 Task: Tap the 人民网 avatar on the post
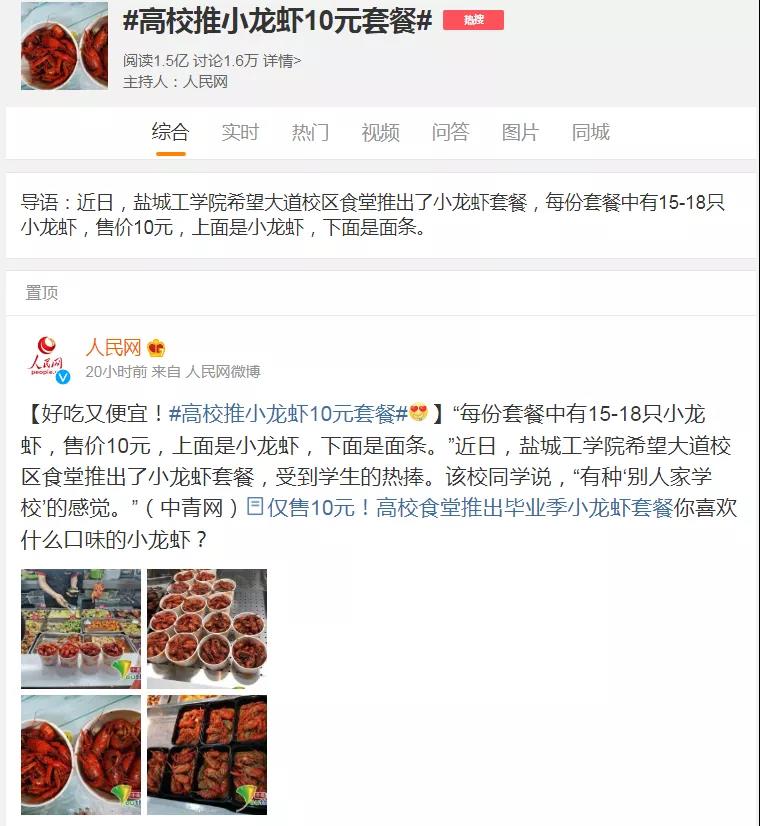(48, 357)
